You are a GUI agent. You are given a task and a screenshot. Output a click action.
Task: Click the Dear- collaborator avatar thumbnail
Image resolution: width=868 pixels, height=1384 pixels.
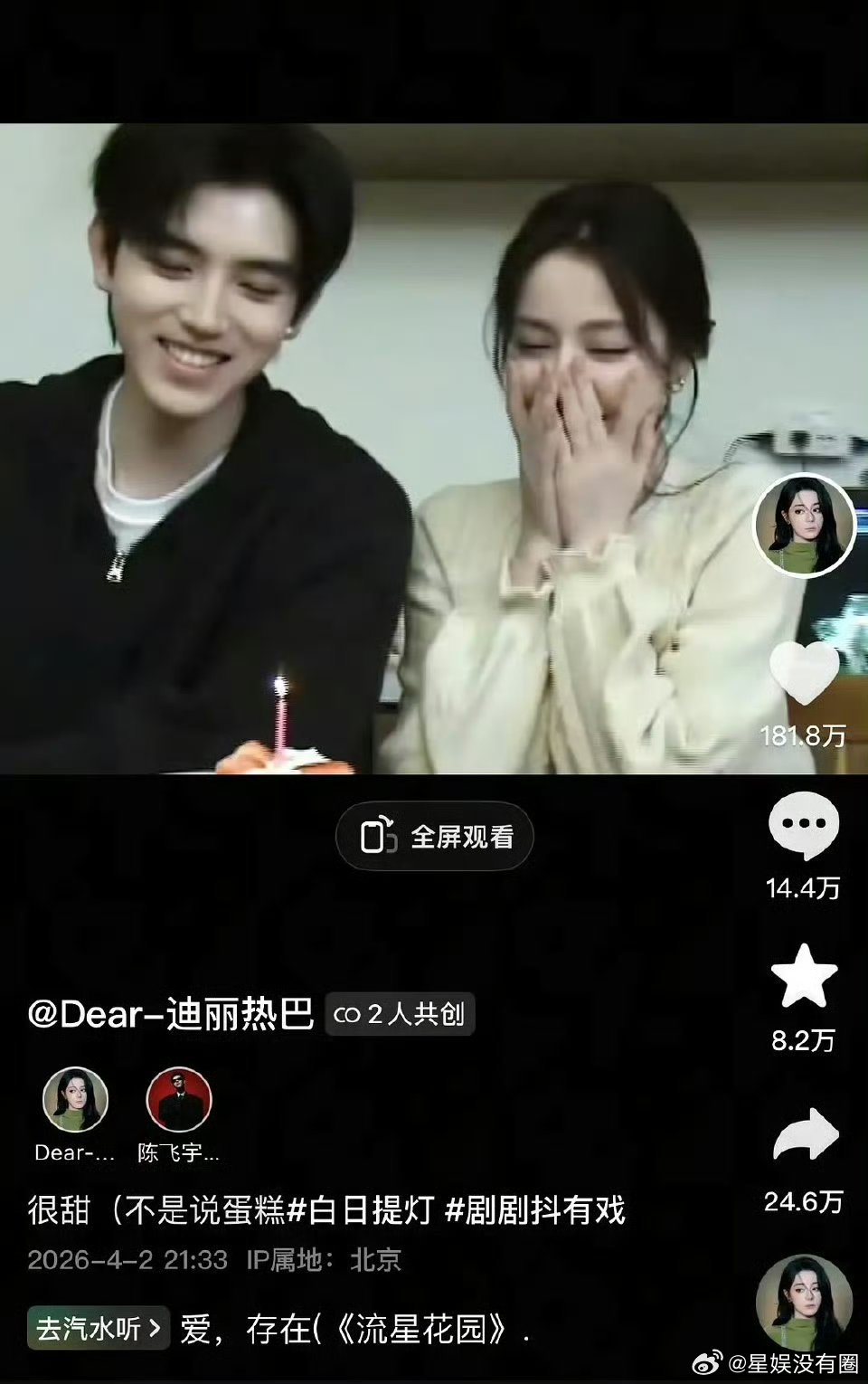[x=74, y=1099]
